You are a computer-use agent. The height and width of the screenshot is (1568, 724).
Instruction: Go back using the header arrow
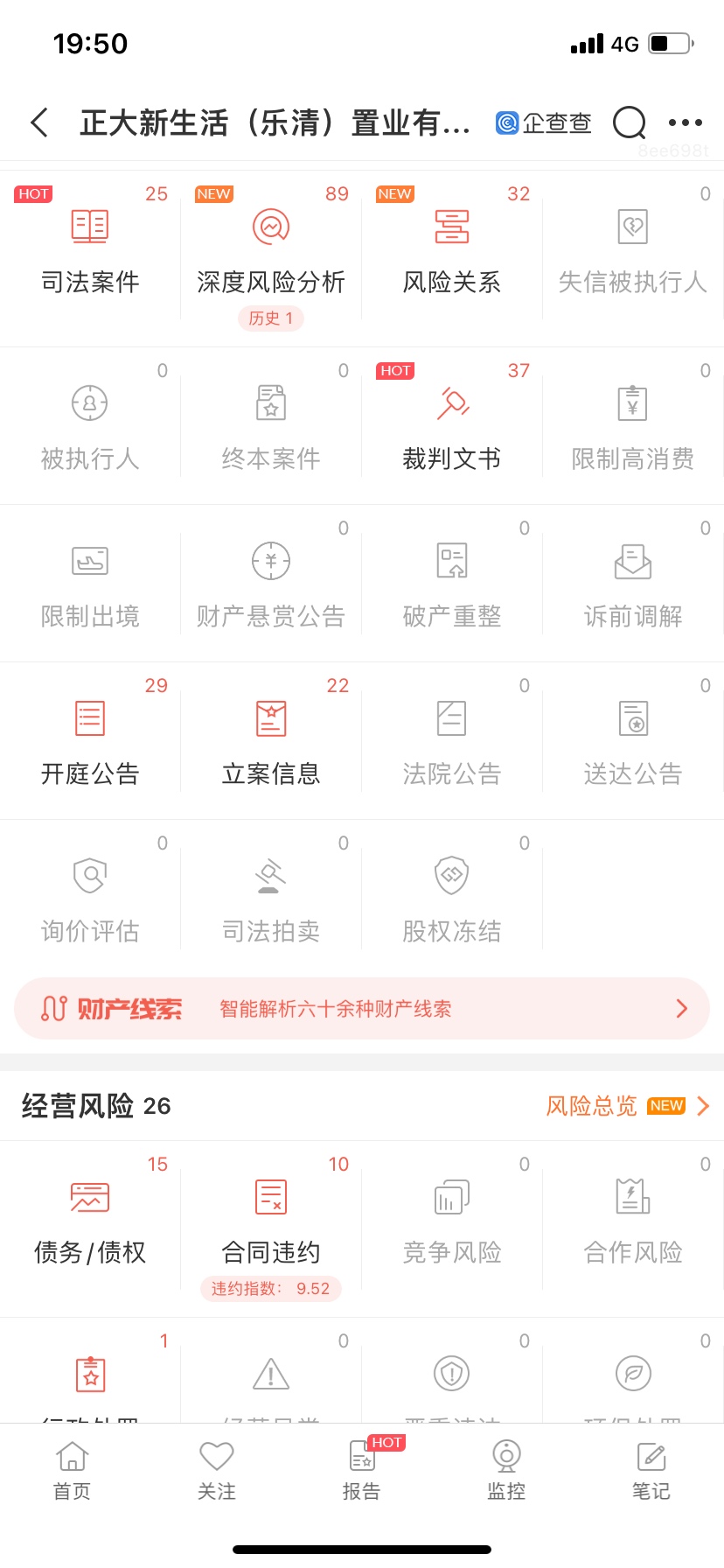[x=39, y=122]
